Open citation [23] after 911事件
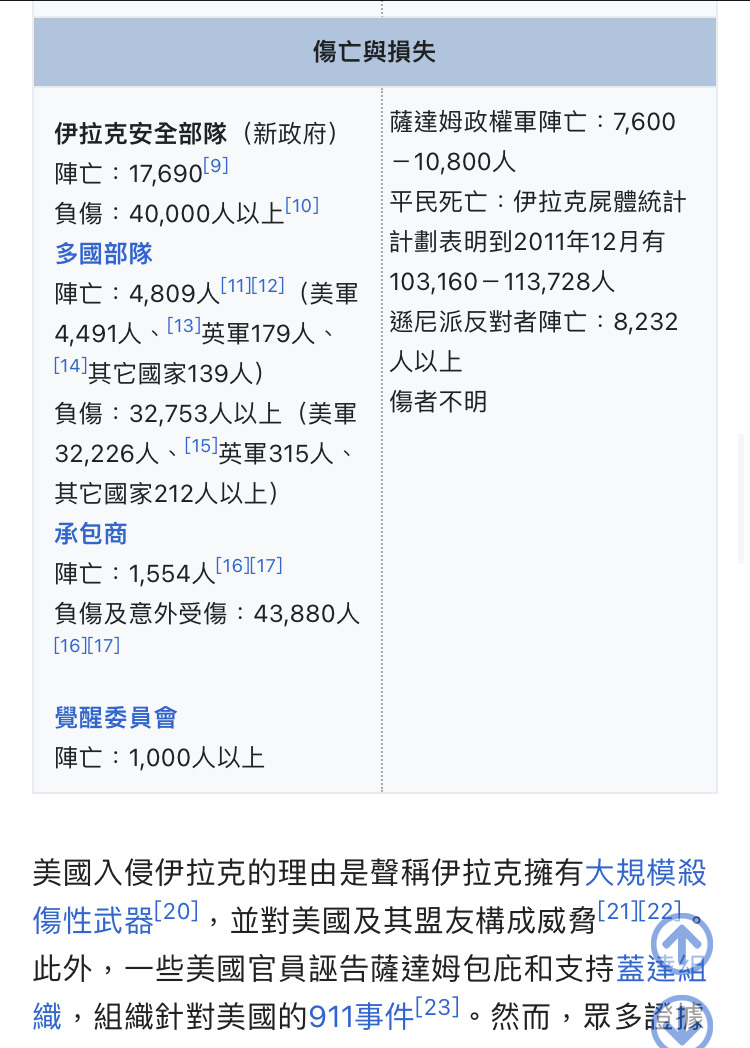Screen dimensions: 750x1048 point(437,1008)
